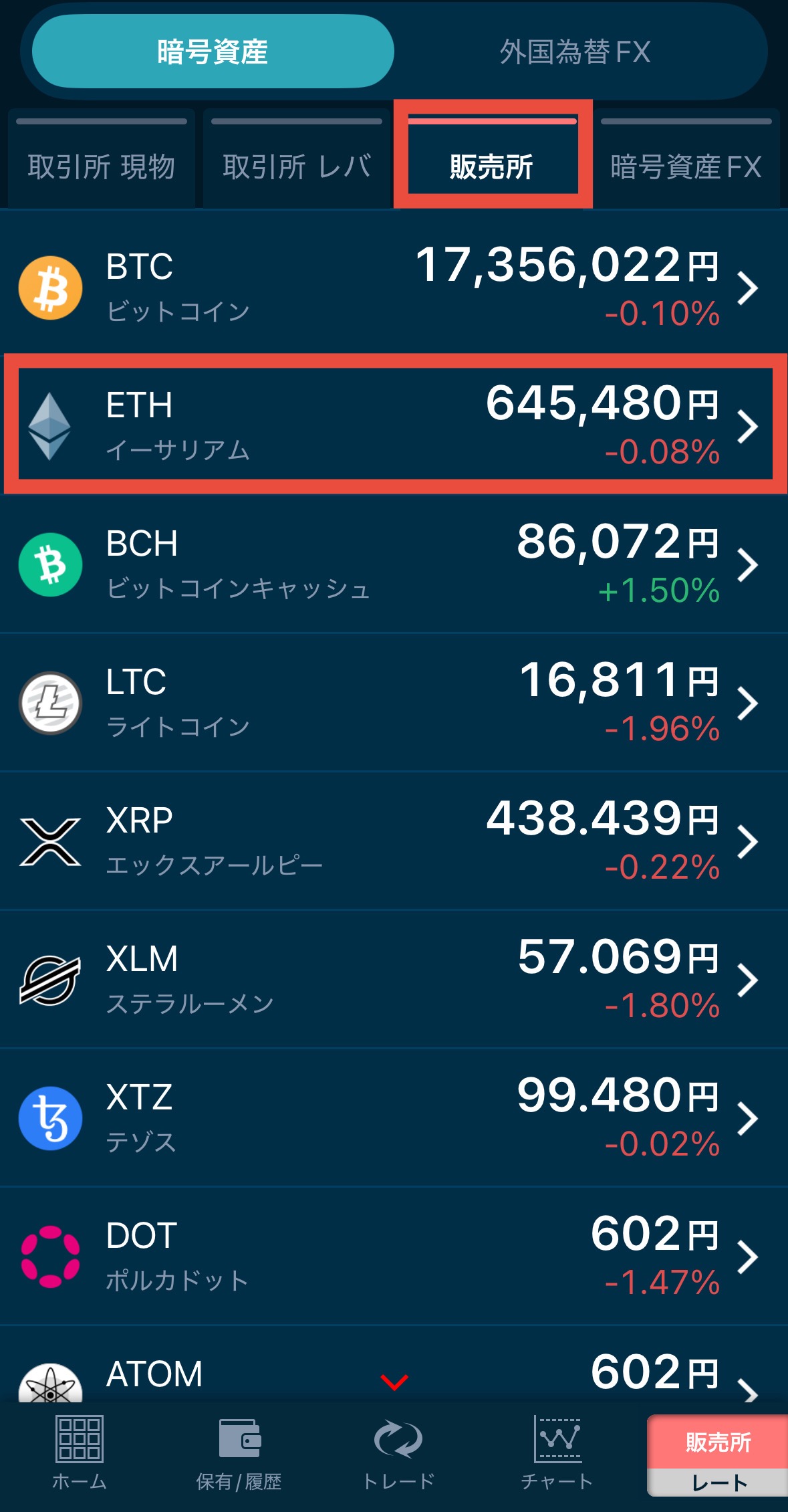Image resolution: width=788 pixels, height=1512 pixels.
Task: Select the Bitcoin Cash coin icon
Action: pos(50,564)
